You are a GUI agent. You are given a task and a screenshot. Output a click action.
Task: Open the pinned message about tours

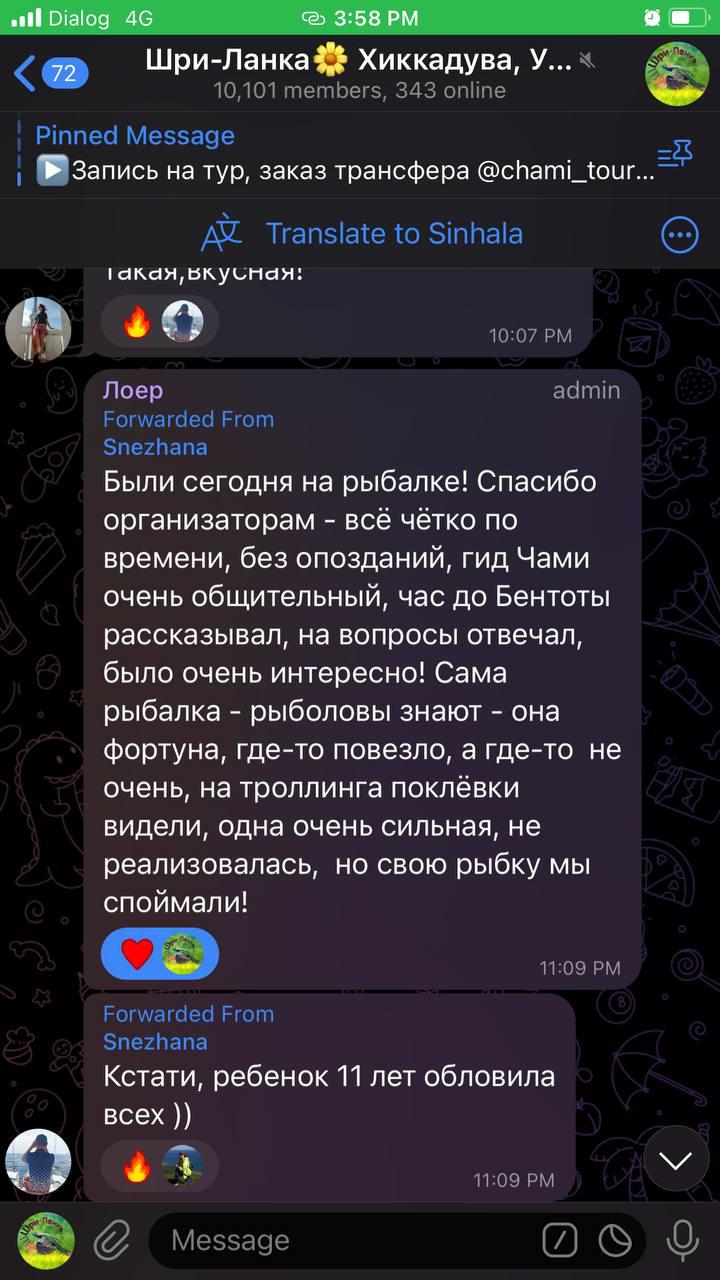pyautogui.click(x=345, y=154)
